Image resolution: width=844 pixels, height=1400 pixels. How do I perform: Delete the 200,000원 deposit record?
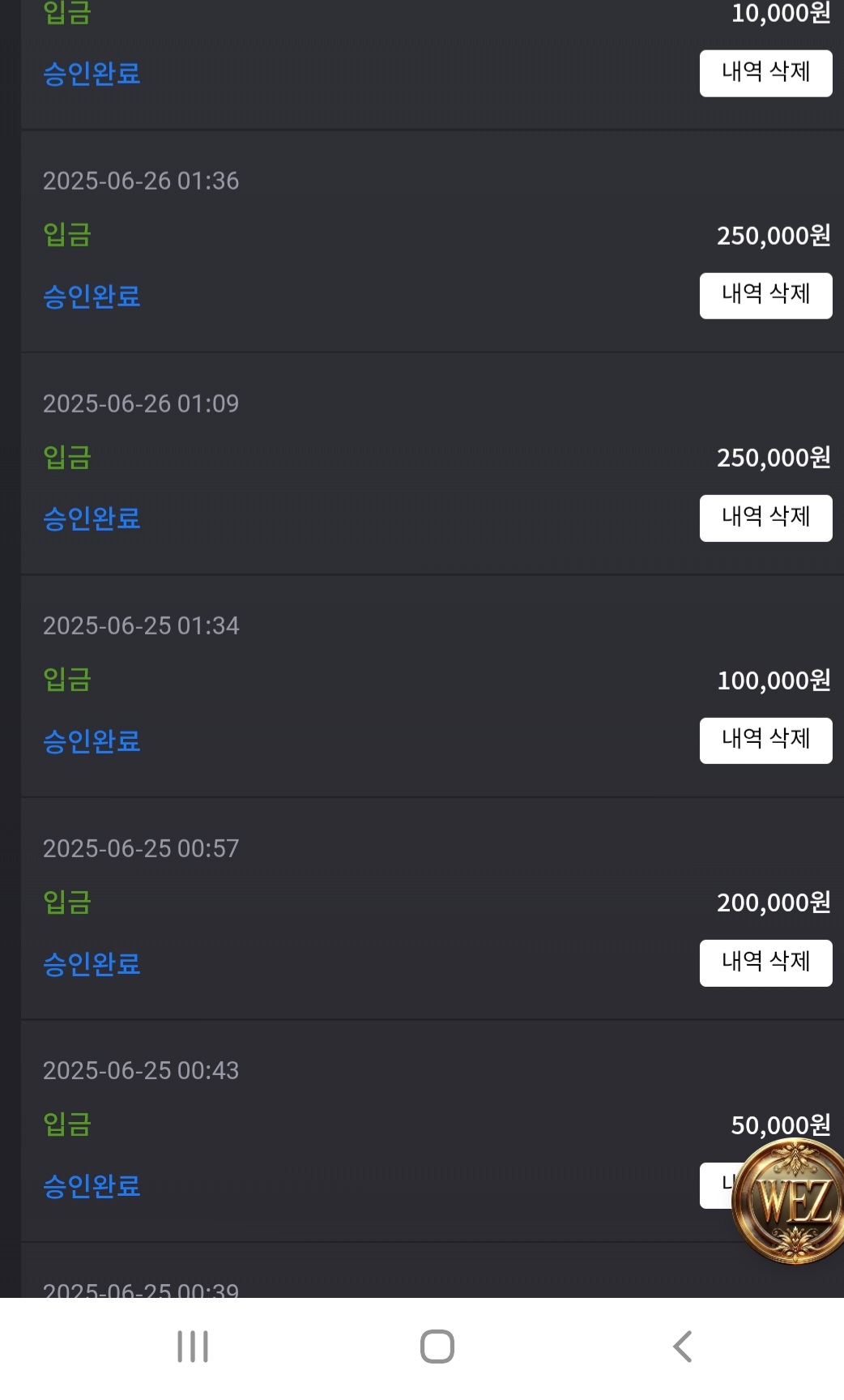[x=765, y=962]
